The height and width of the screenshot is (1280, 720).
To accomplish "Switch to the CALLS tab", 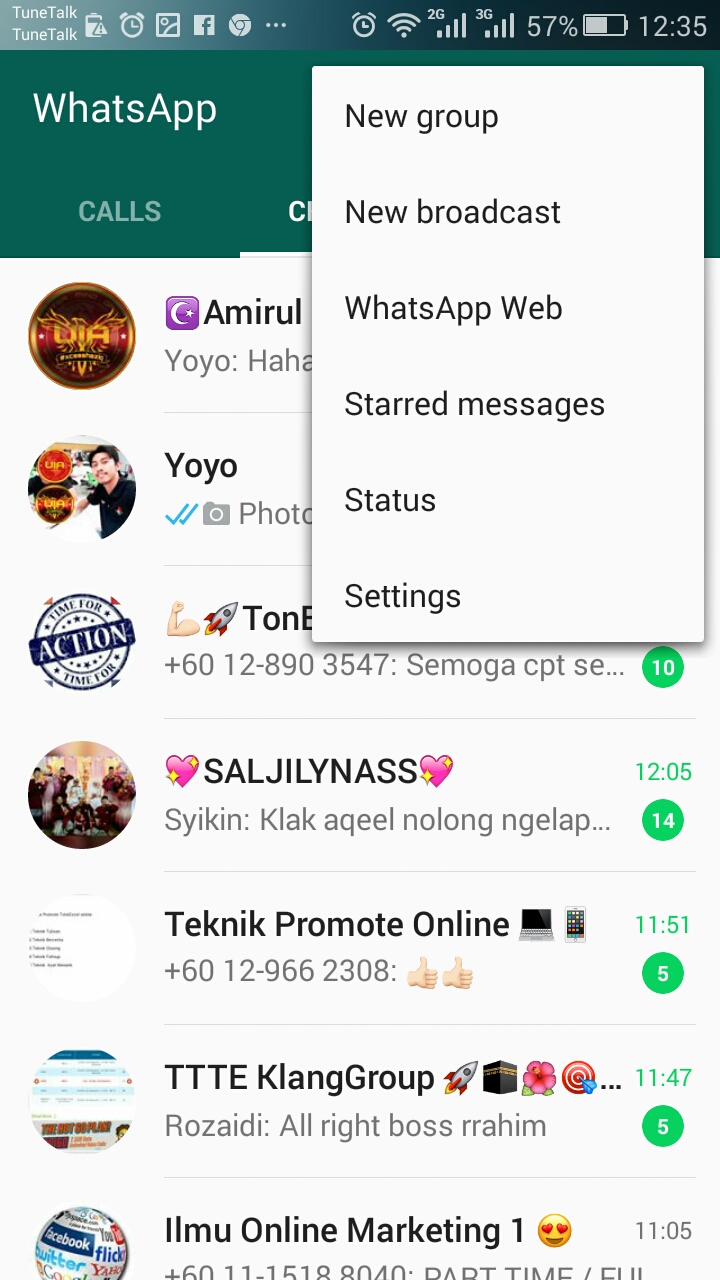I will (119, 212).
